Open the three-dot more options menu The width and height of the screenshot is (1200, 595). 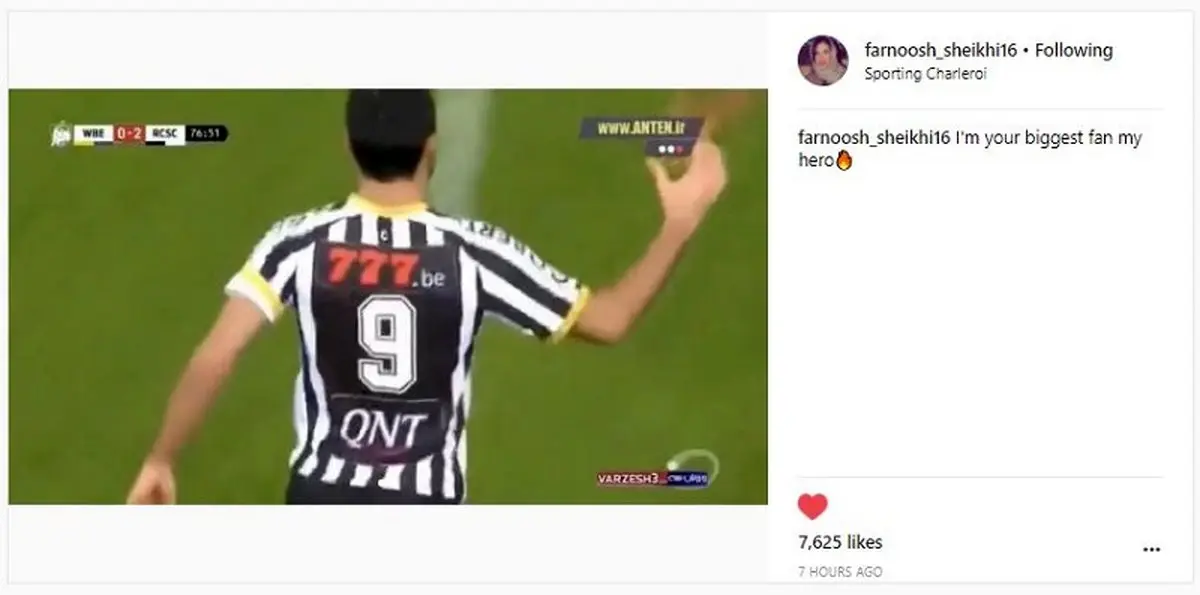tap(1151, 549)
